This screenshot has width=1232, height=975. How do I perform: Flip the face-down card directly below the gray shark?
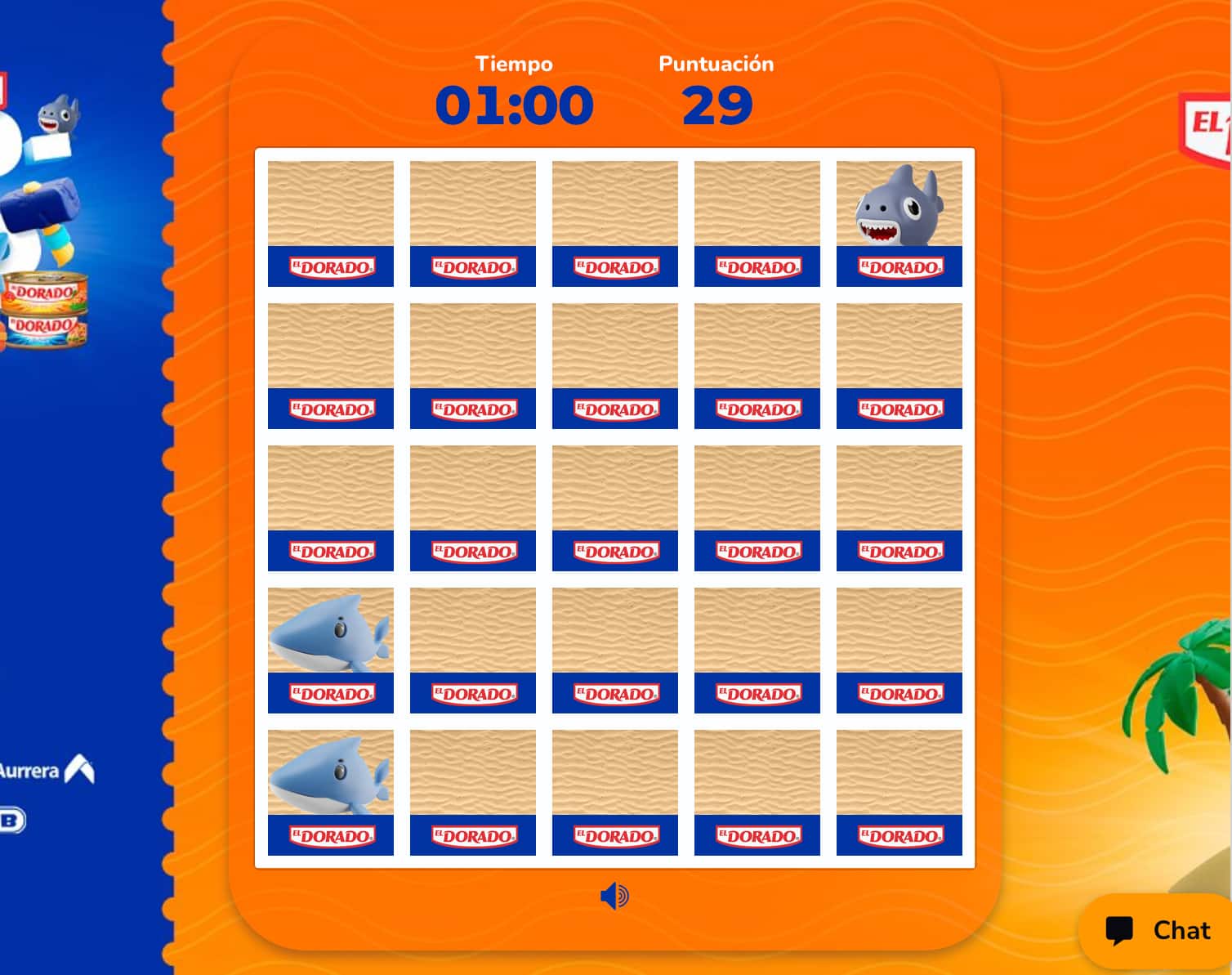[x=899, y=365]
